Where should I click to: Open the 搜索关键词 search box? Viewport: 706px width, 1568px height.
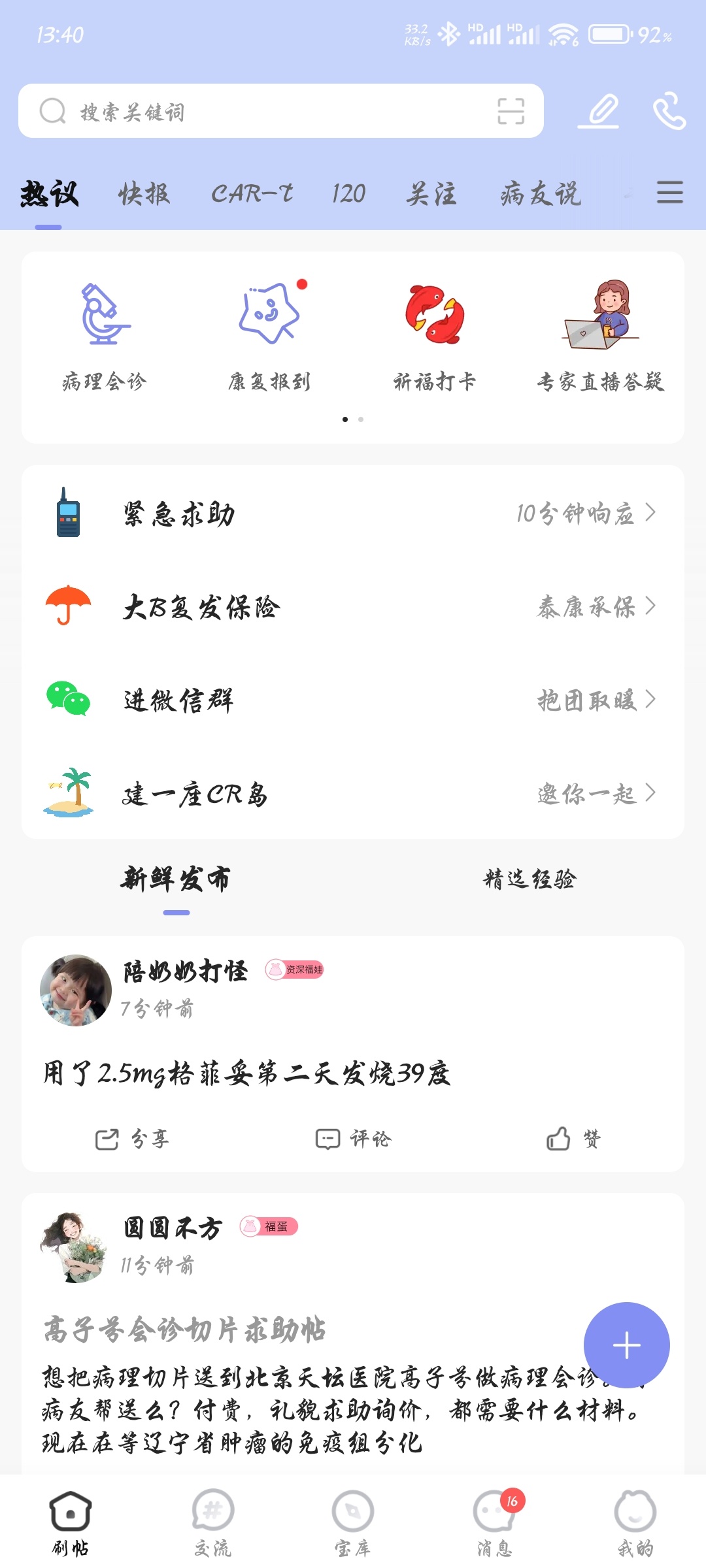(261, 111)
